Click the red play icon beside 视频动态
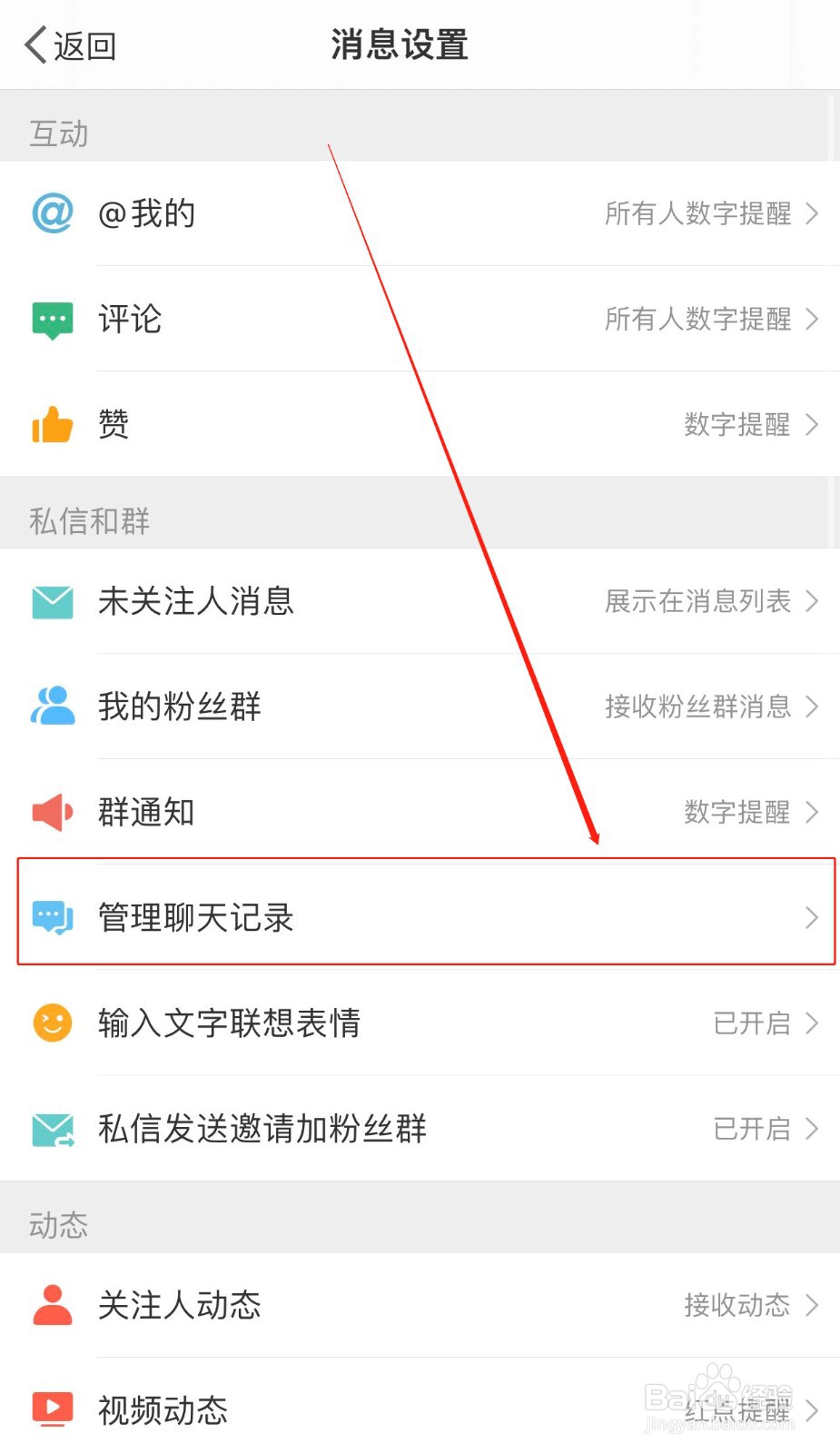 (52, 1411)
